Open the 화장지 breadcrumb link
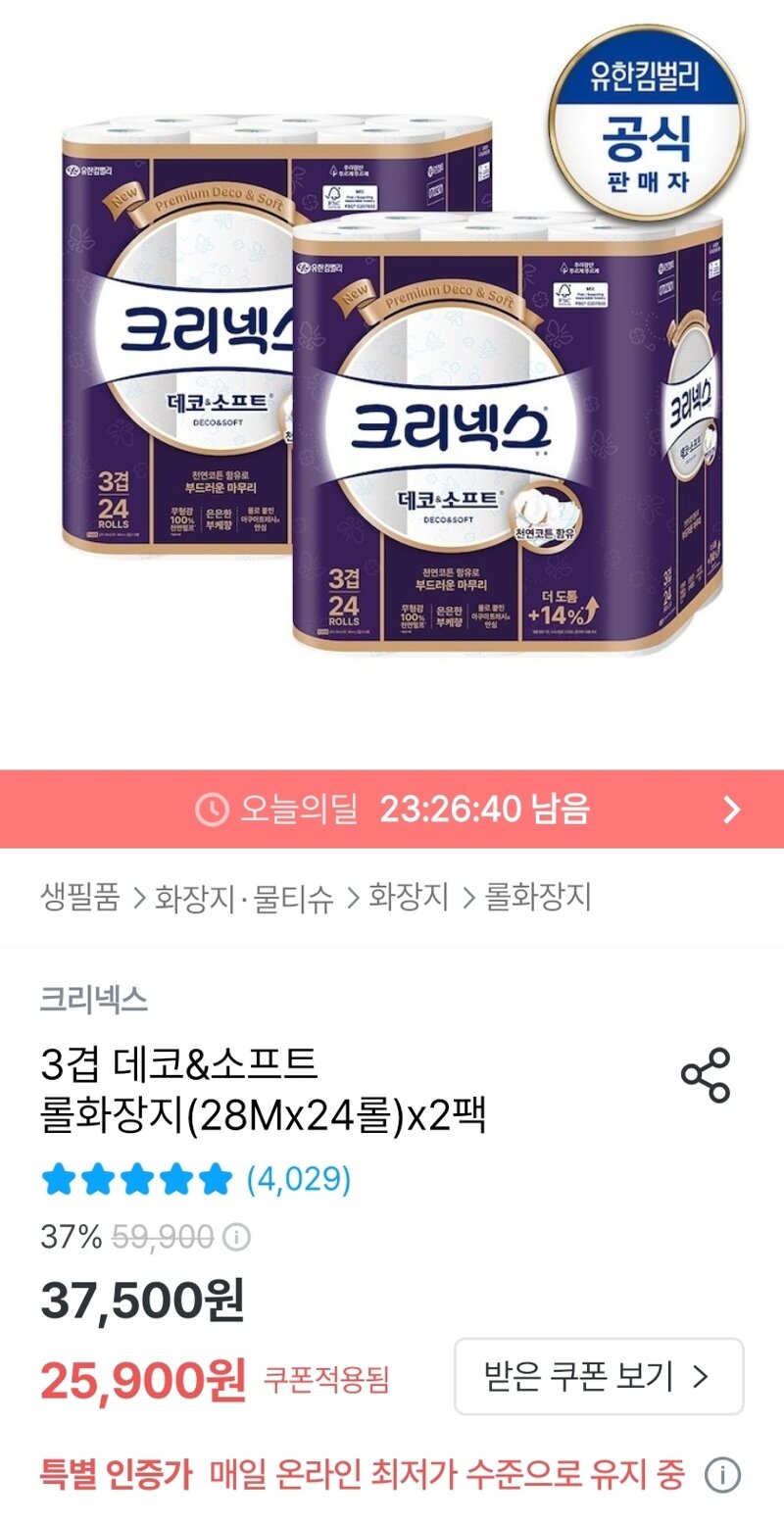 coord(408,897)
